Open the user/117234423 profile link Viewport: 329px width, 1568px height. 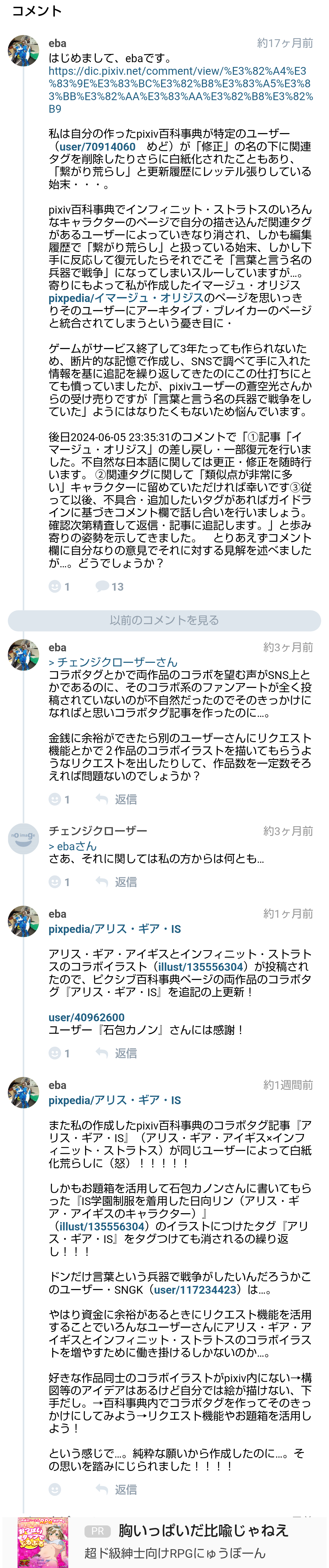click(195, 1290)
